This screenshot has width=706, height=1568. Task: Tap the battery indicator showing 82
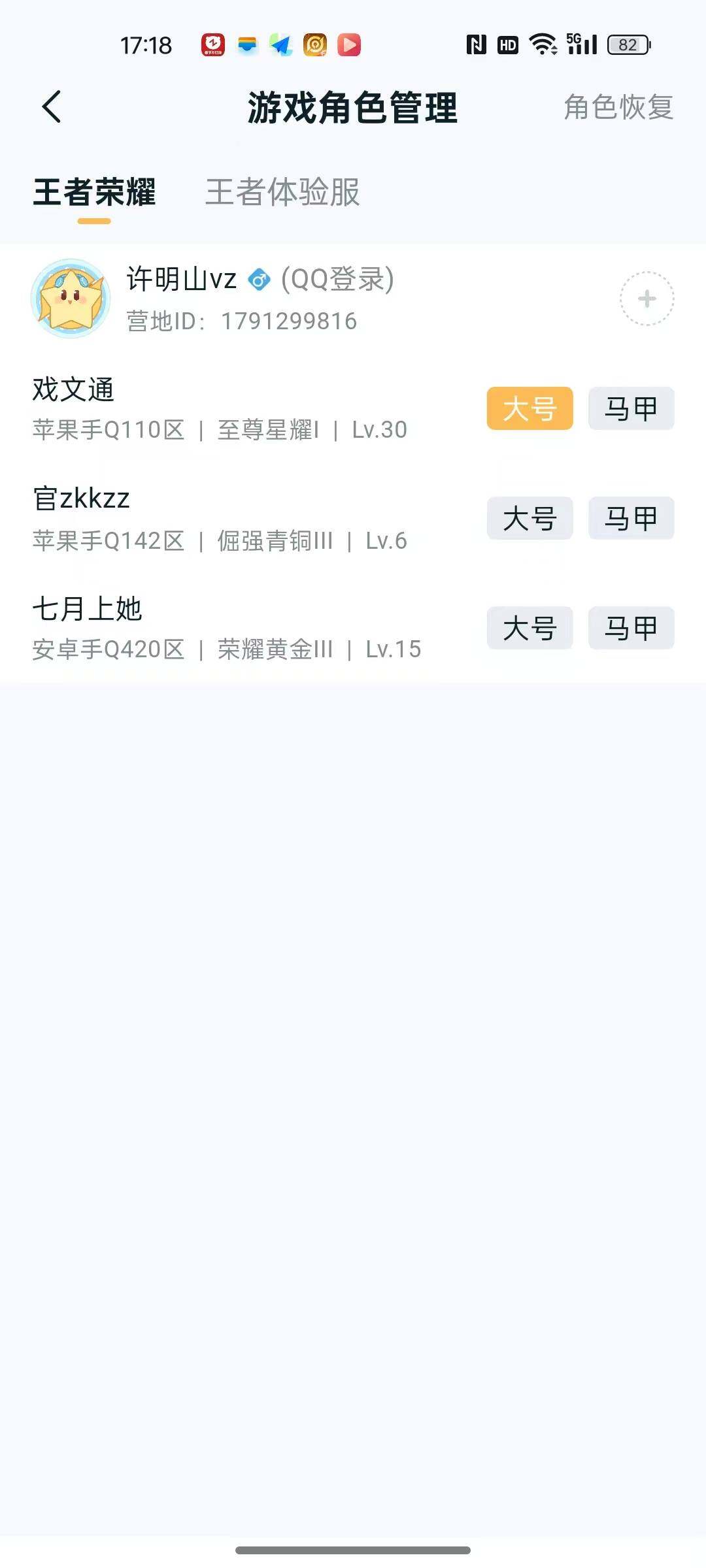[x=628, y=44]
